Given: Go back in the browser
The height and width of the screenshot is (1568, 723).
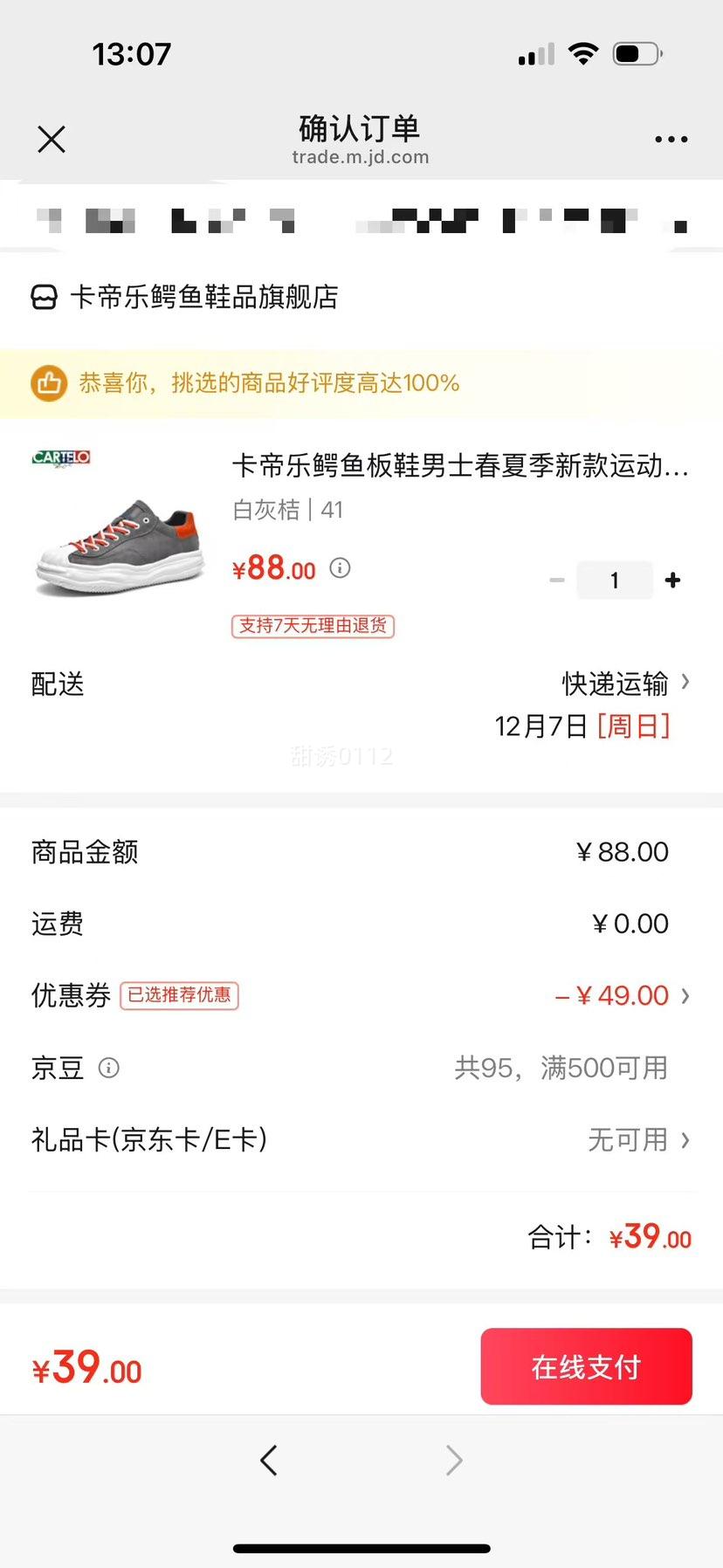Looking at the screenshot, I should pyautogui.click(x=269, y=1460).
